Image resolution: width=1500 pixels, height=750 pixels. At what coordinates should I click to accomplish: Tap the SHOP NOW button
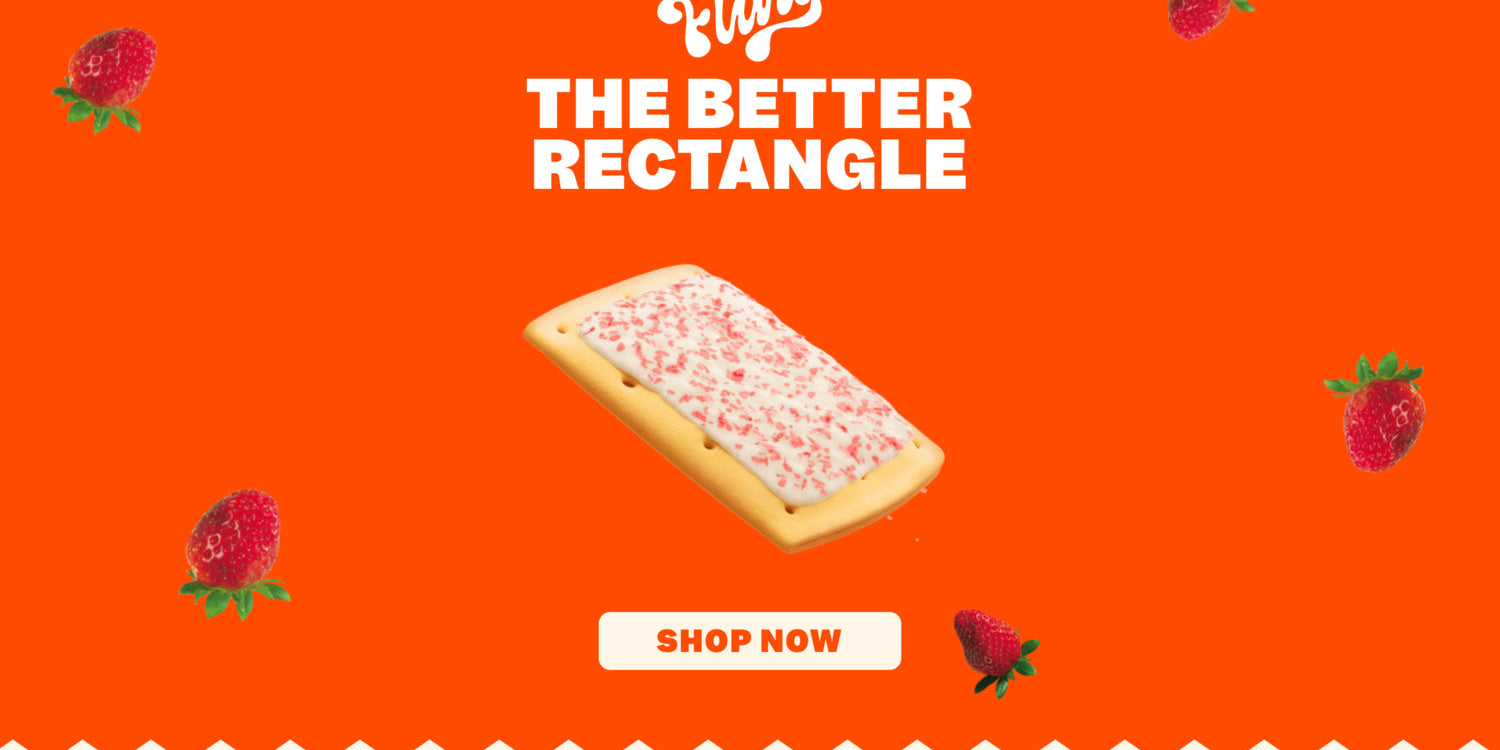tap(749, 641)
